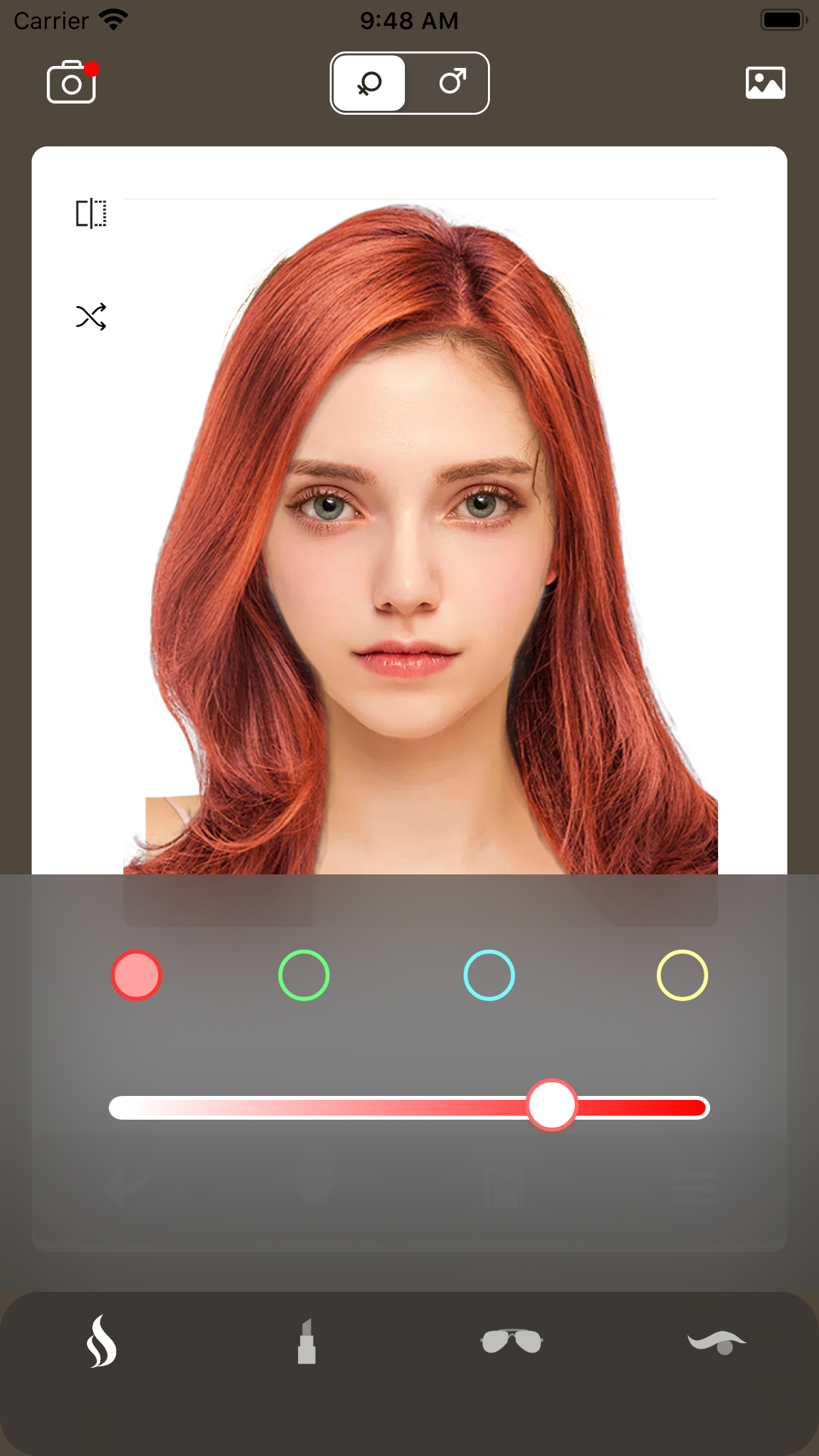Select the female gender option
The image size is (819, 1456).
pos(369,83)
